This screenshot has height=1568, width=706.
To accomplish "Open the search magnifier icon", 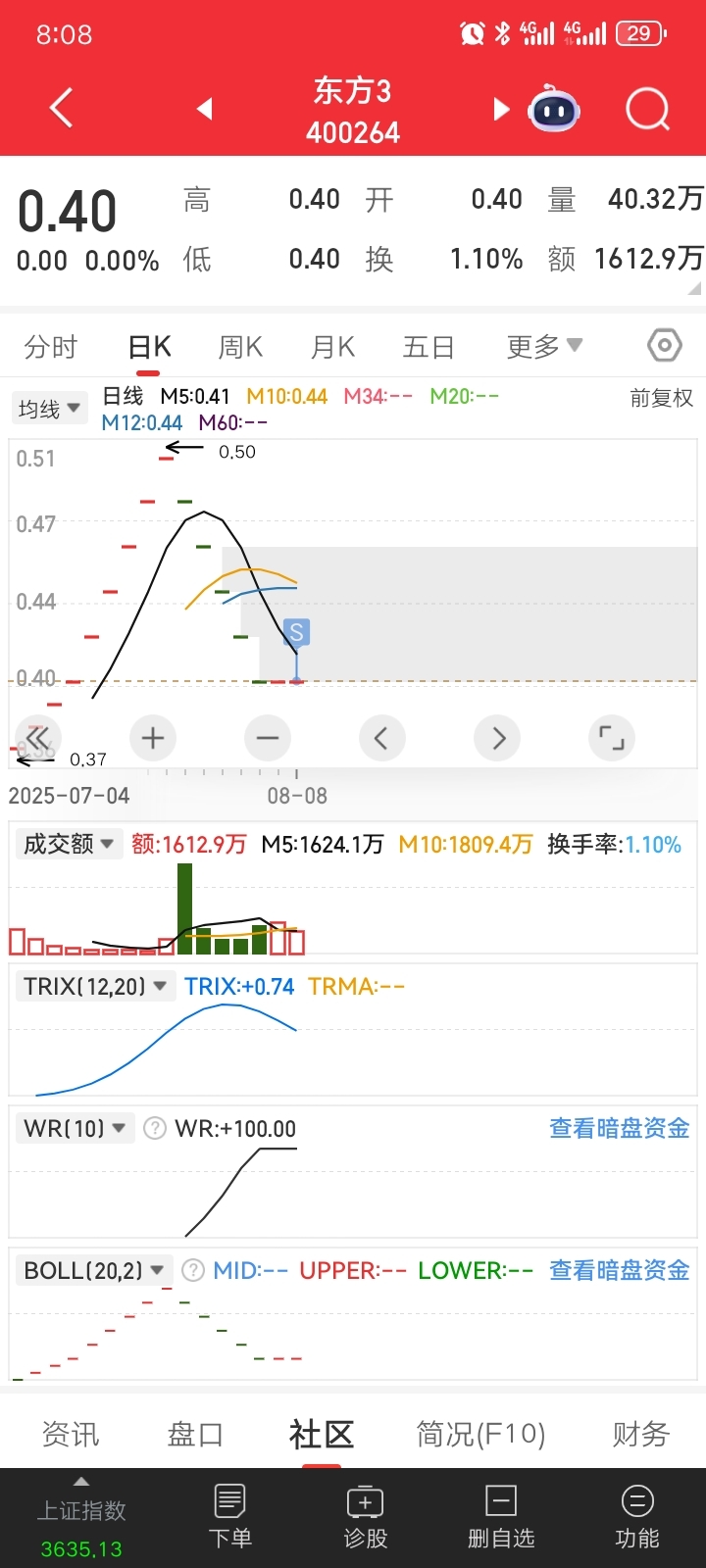I will (647, 109).
